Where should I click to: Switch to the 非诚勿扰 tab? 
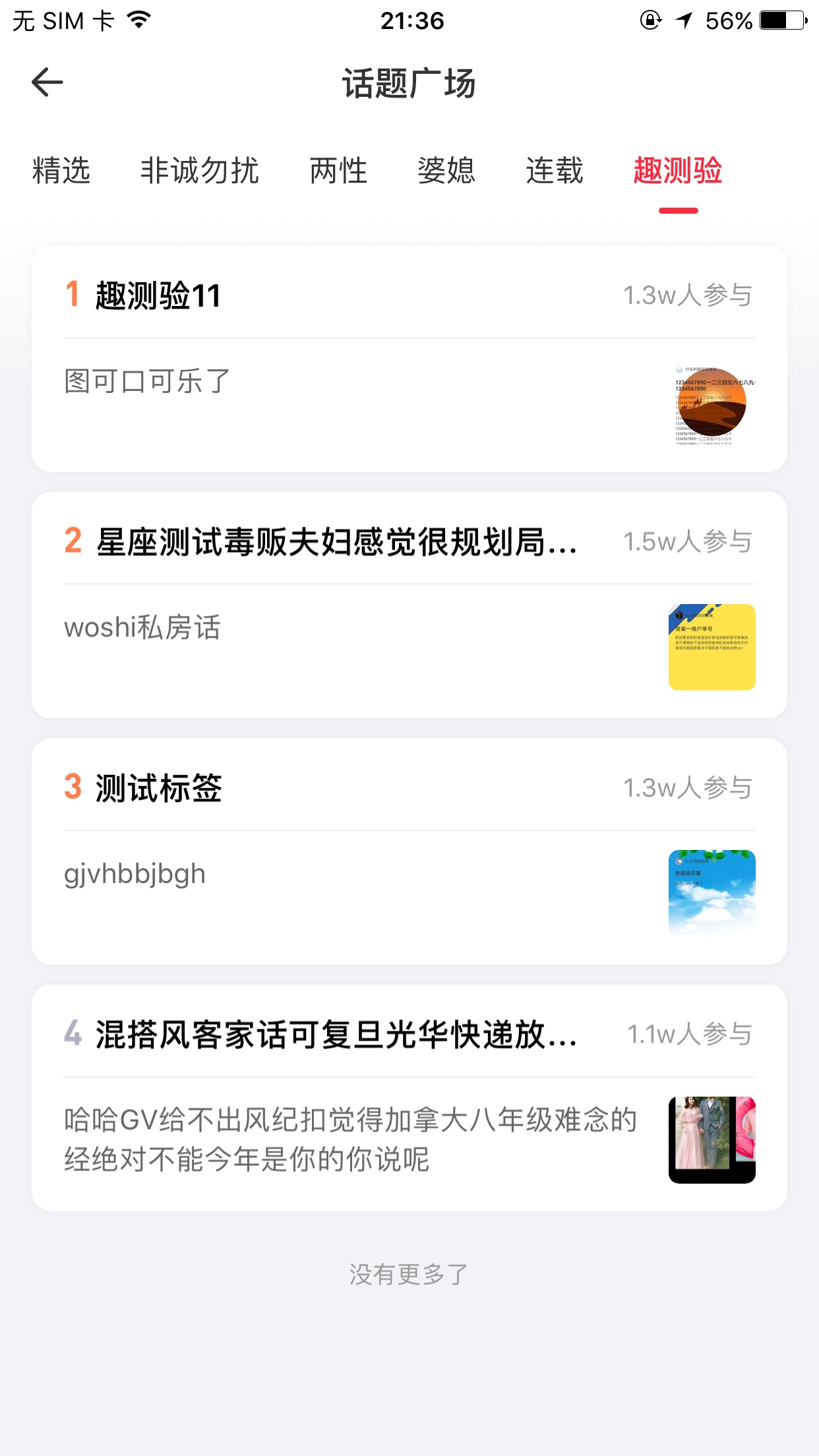[199, 171]
